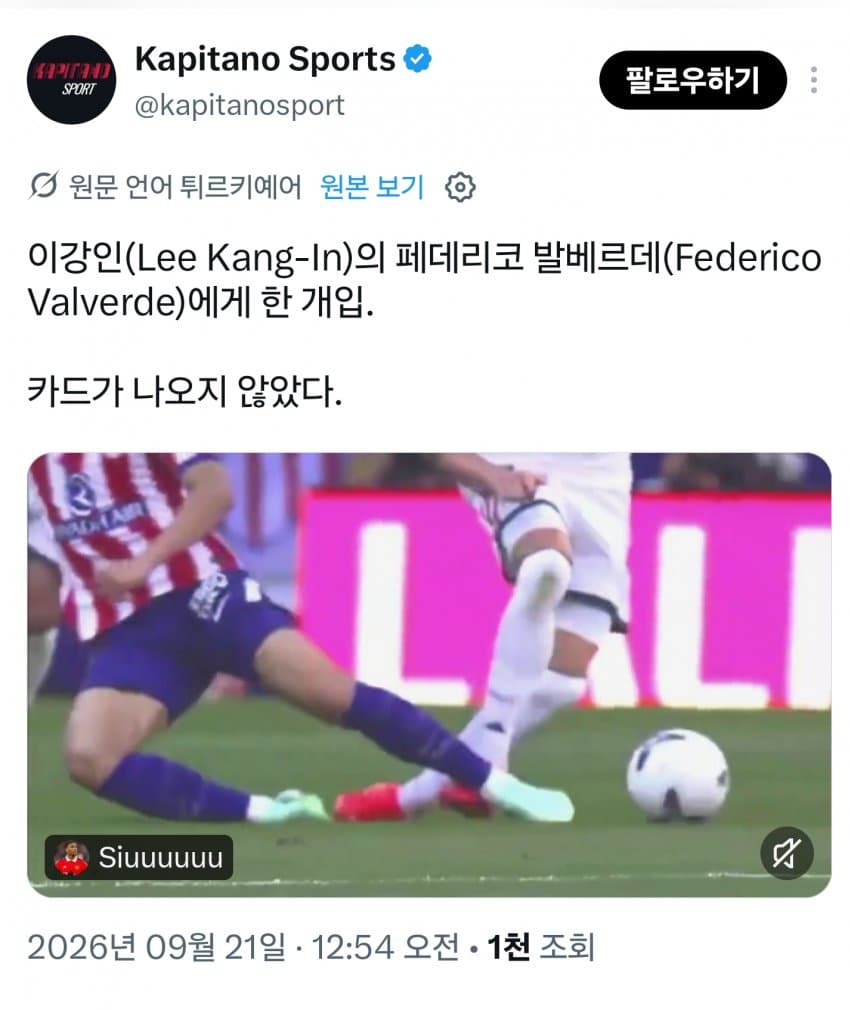This screenshot has height=1010, width=850.
Task: Open the Siuuuuuu source account tag
Action: [139, 857]
